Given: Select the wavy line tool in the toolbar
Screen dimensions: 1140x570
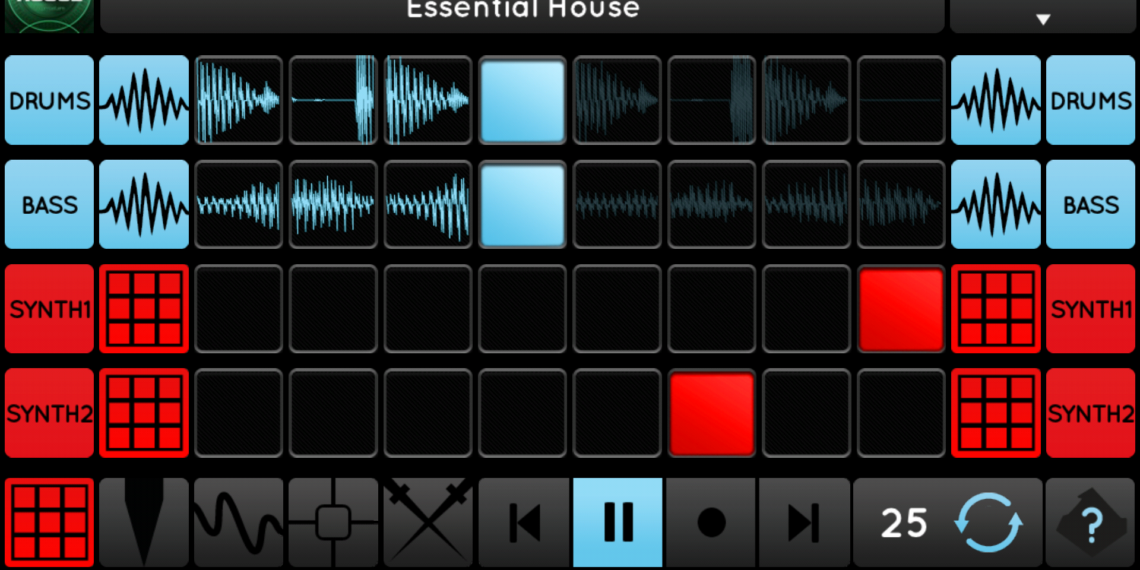Looking at the screenshot, I should point(238,522).
